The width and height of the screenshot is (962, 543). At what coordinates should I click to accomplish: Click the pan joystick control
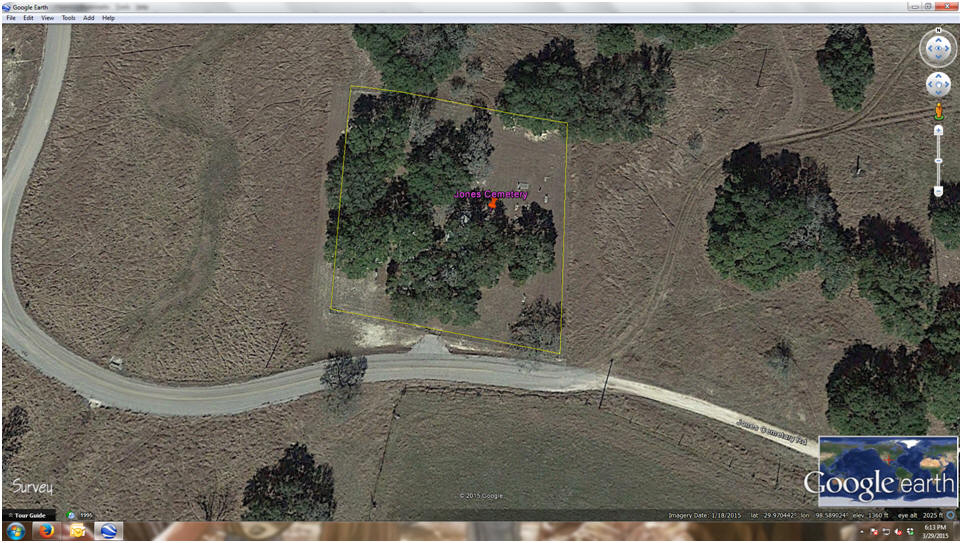click(x=938, y=85)
